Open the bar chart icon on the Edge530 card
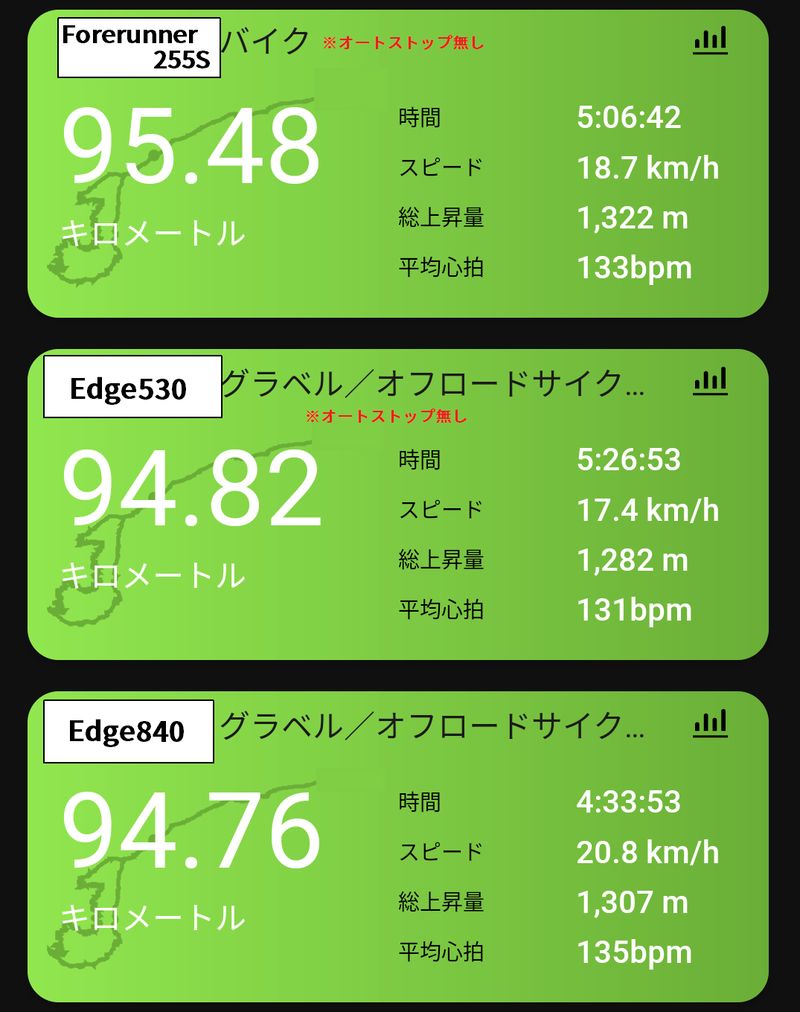 (x=710, y=381)
